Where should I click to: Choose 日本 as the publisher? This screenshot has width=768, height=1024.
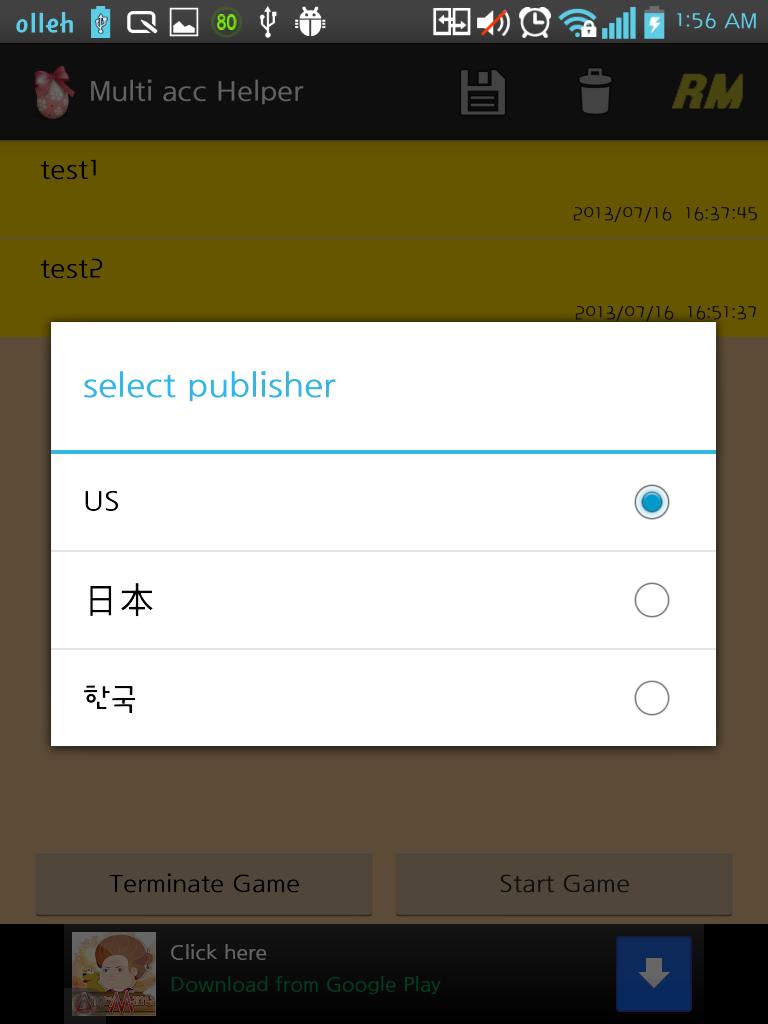(383, 600)
